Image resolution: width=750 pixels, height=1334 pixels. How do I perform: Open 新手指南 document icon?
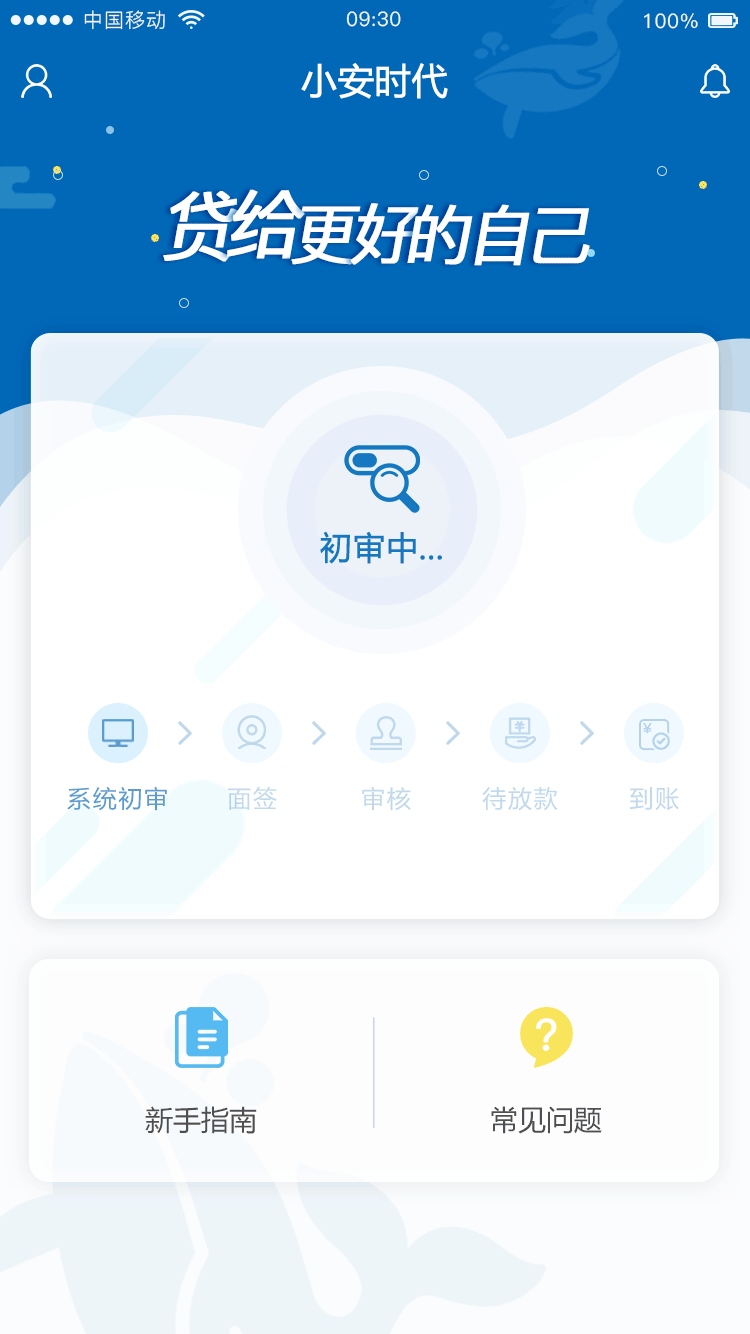(201, 1037)
